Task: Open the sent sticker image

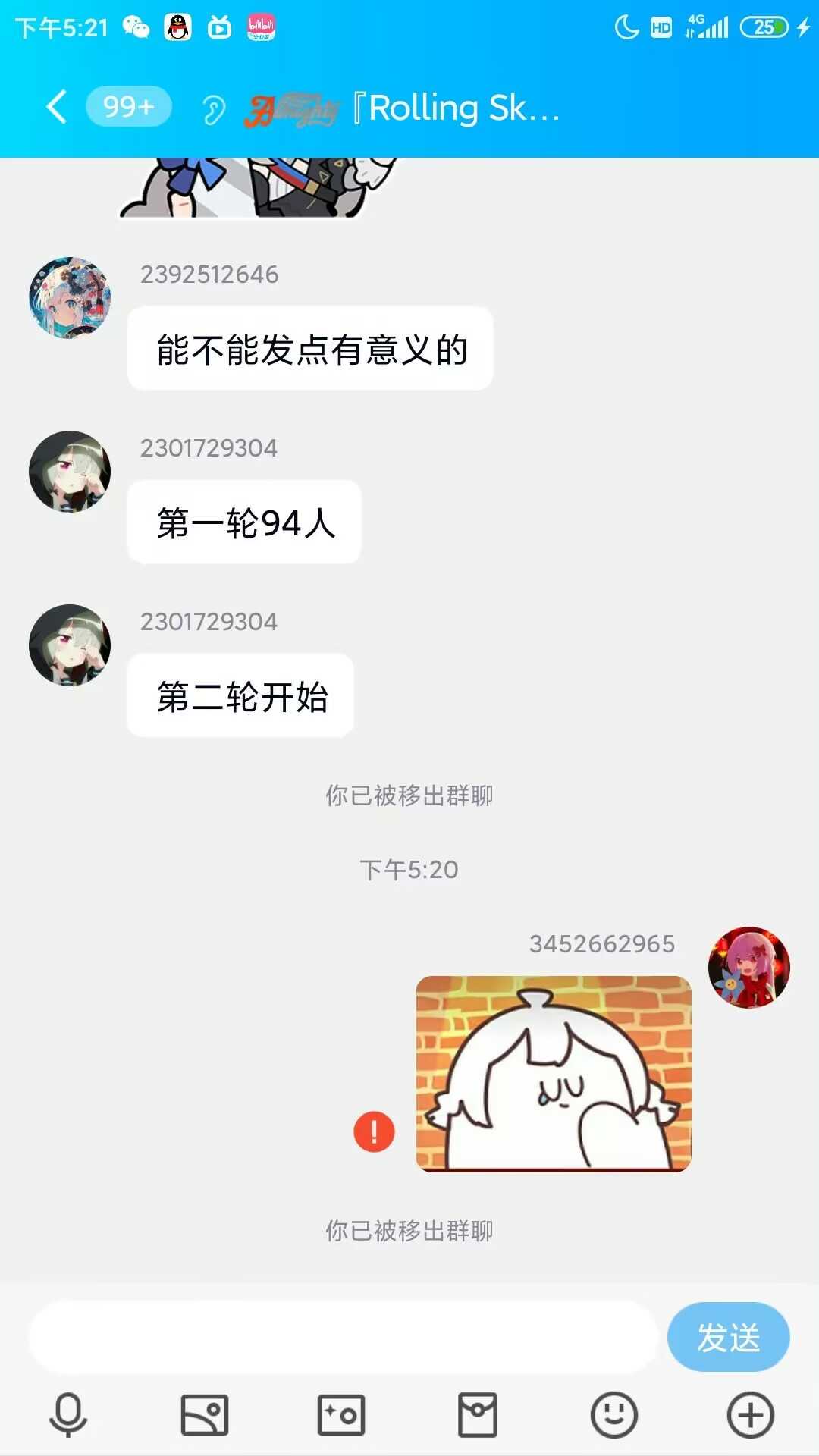Action: coord(554,1073)
